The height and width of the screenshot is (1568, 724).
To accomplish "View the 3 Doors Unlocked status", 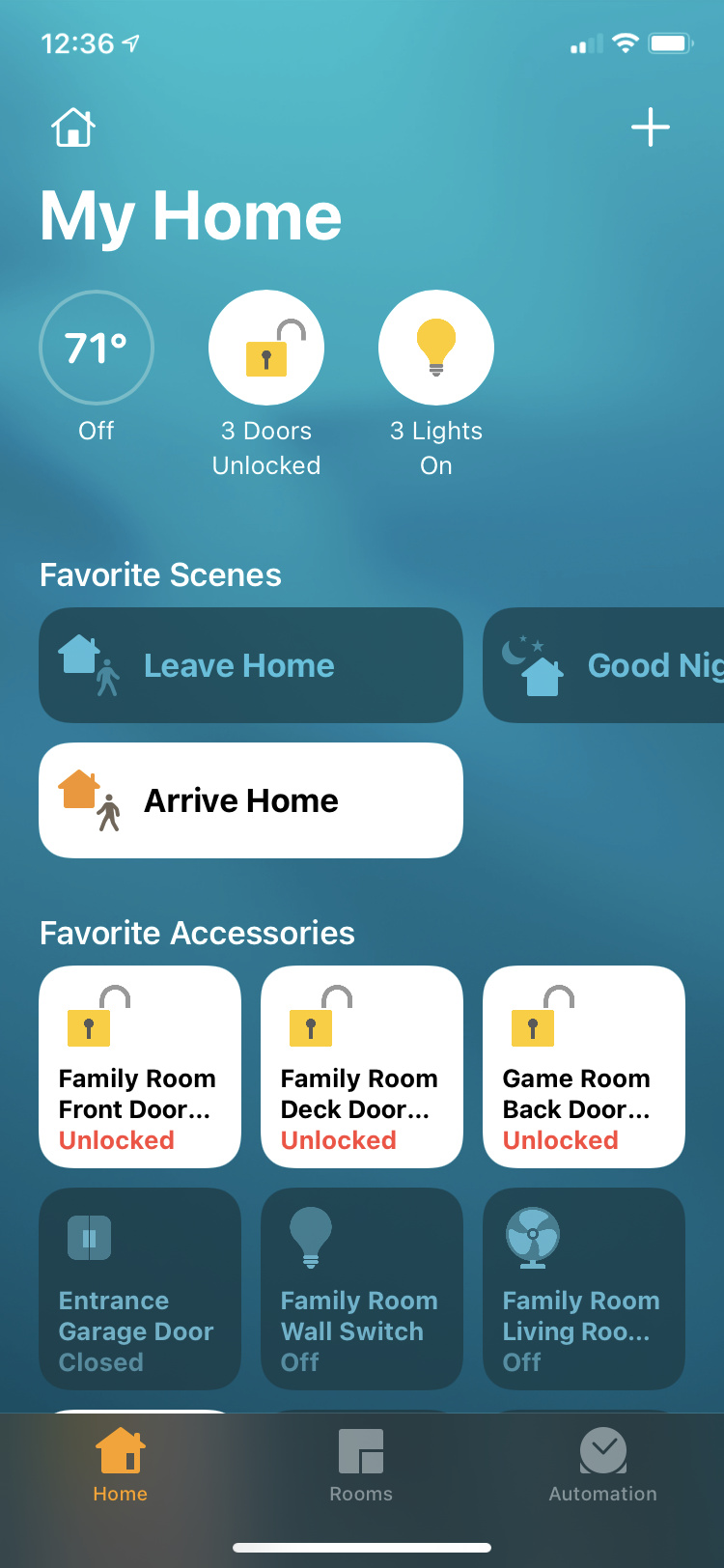I will [266, 349].
